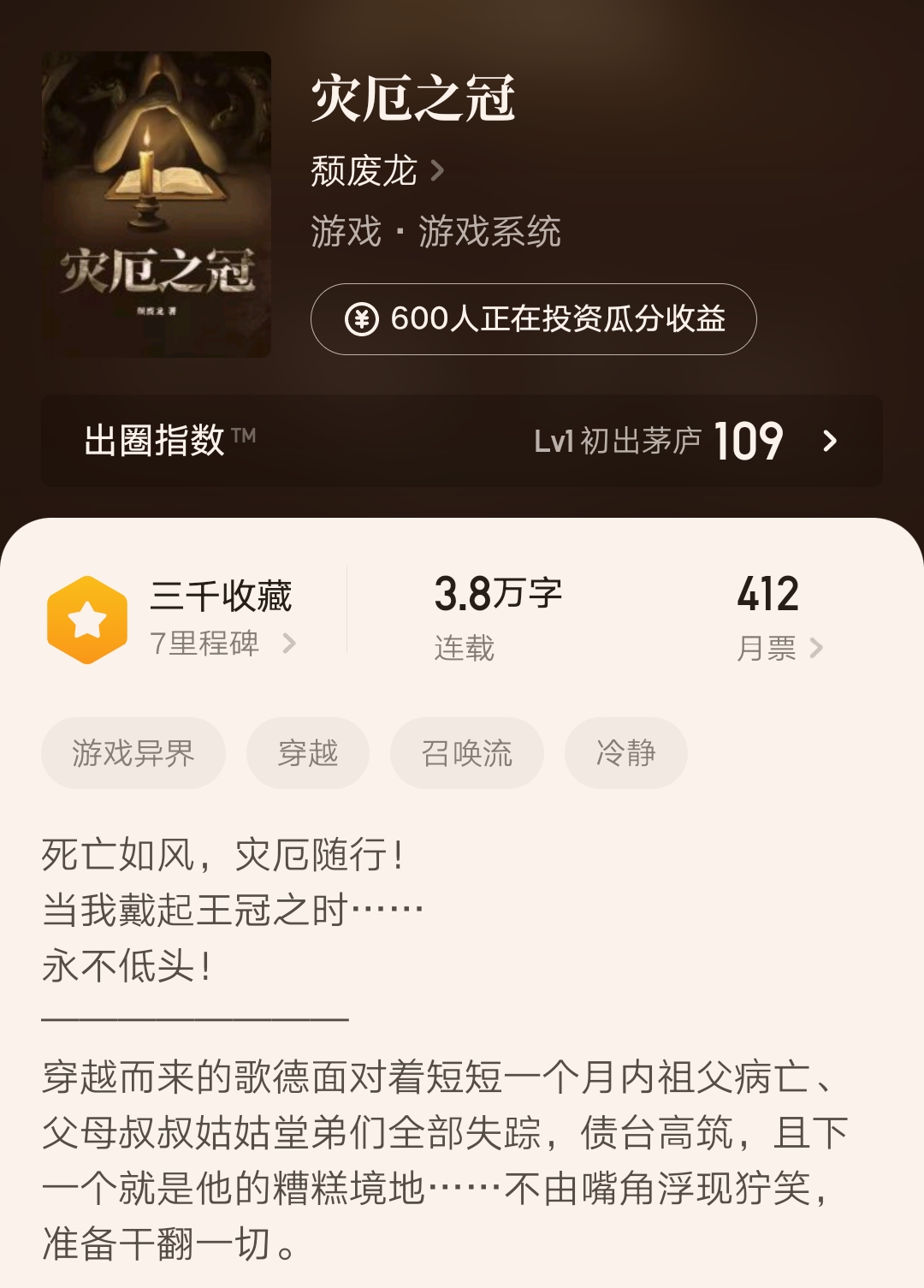Click 600人正在投资瓜分收益 button
The width and height of the screenshot is (924, 1288).
point(534,321)
